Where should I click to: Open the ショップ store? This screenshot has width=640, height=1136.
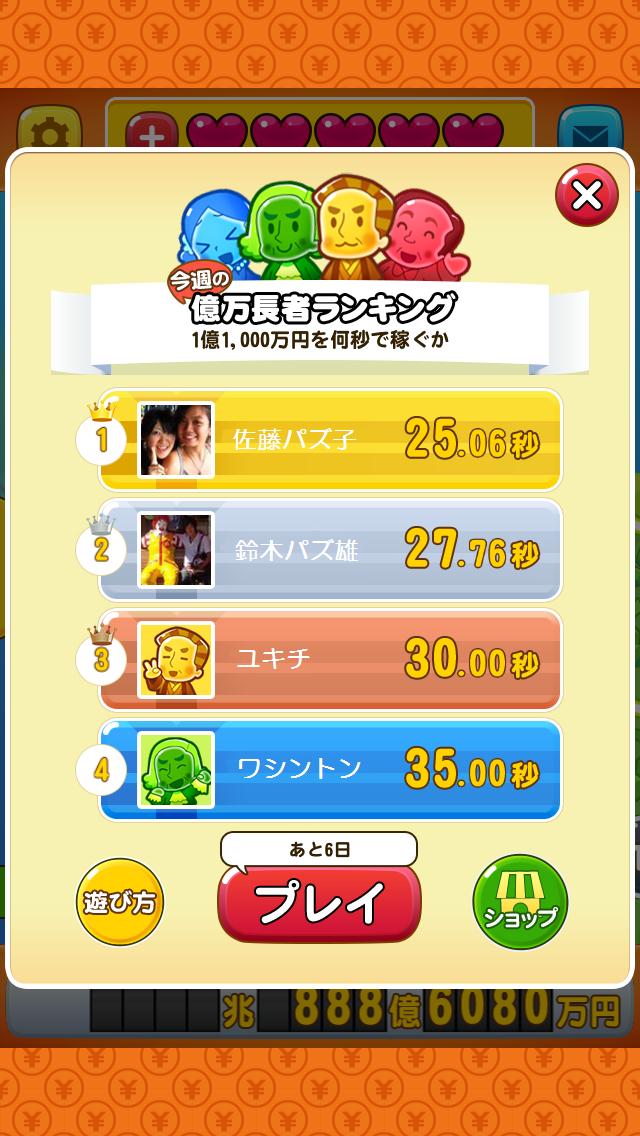click(519, 902)
